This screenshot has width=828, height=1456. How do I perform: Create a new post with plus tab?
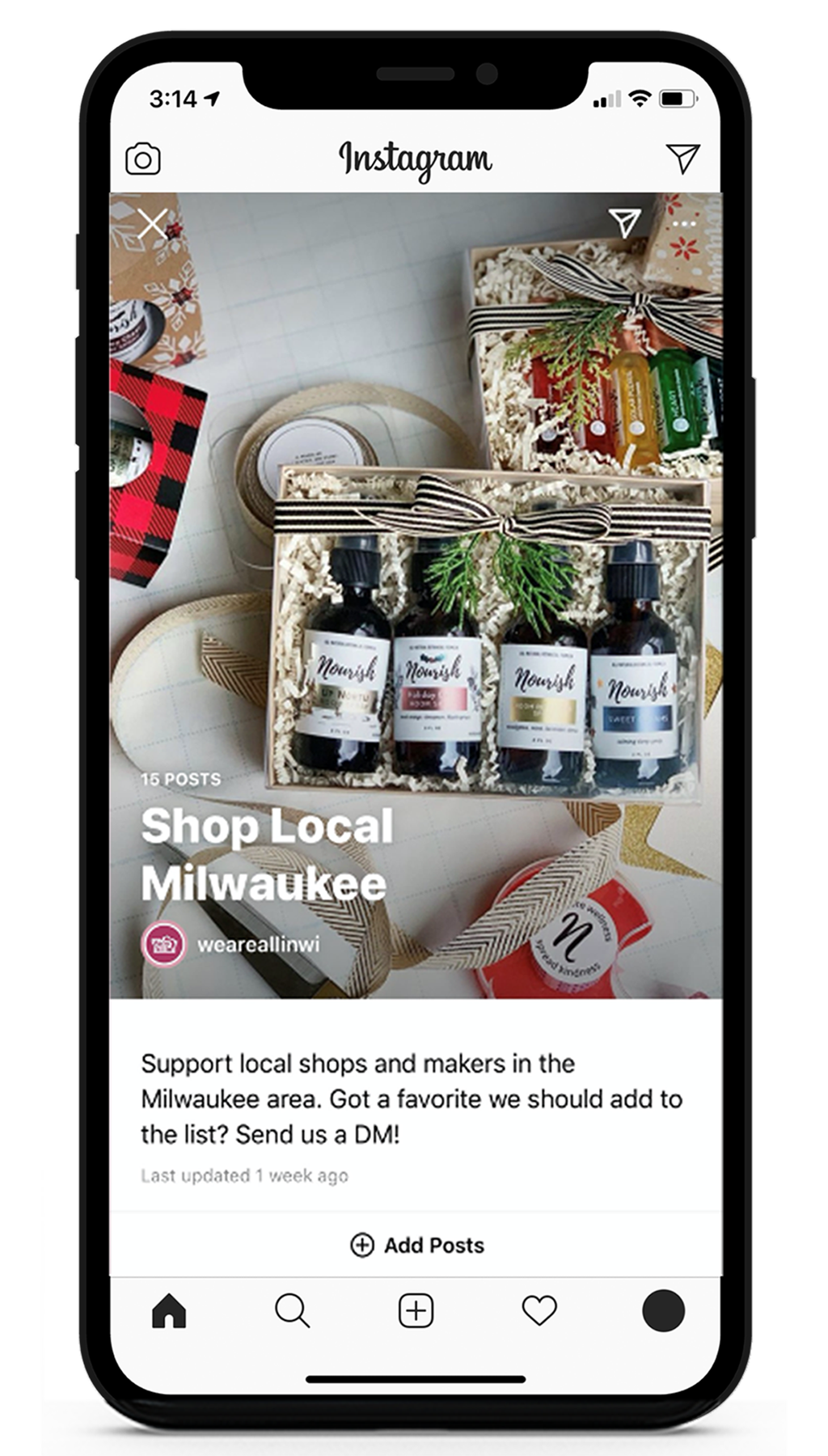(416, 1310)
